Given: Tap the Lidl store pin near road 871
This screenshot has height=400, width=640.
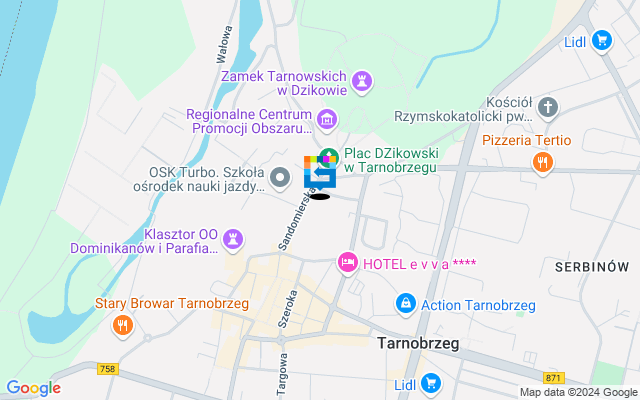Looking at the screenshot, I should 431,383.
